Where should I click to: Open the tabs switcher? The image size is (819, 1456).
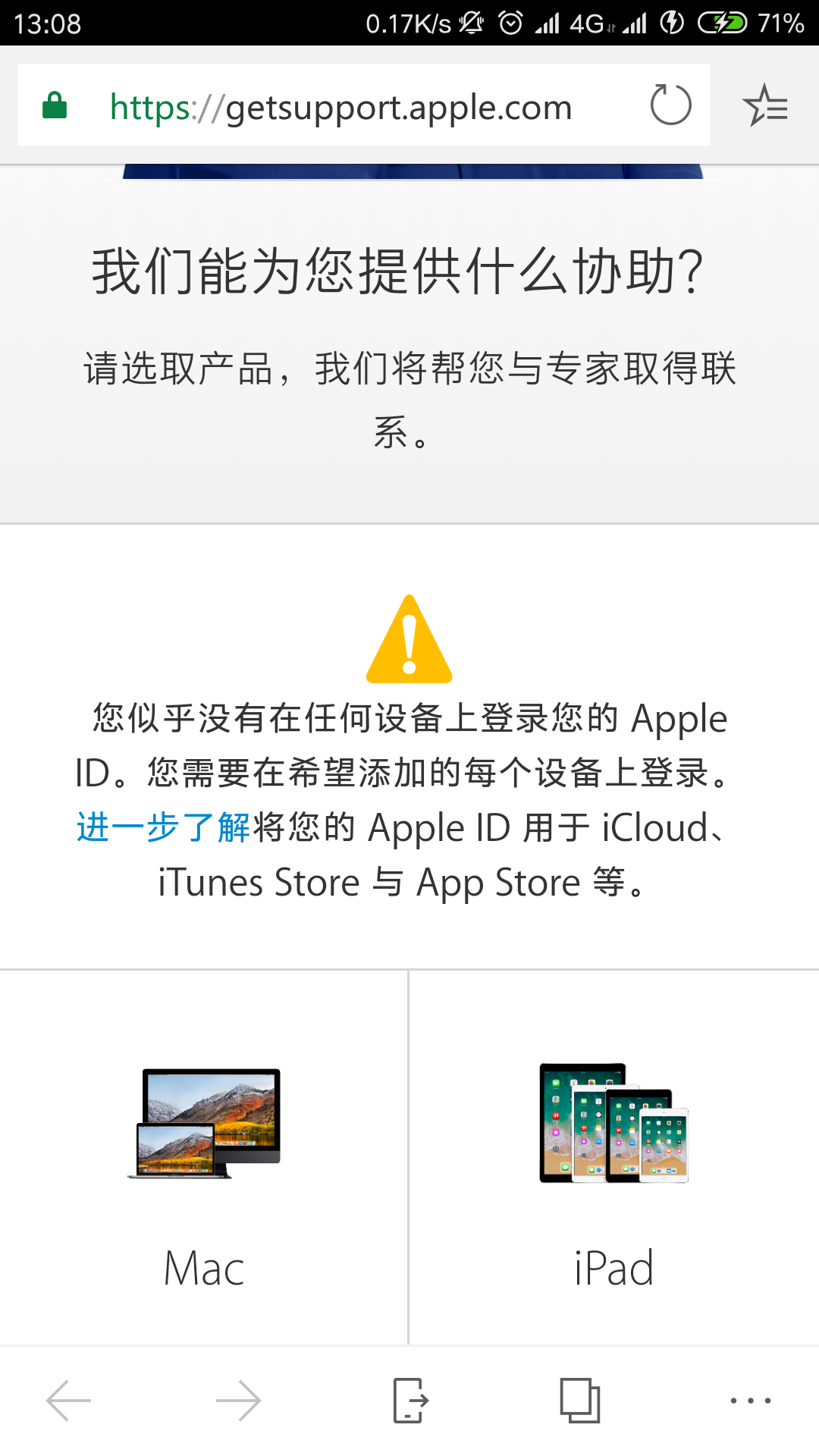coord(580,1401)
